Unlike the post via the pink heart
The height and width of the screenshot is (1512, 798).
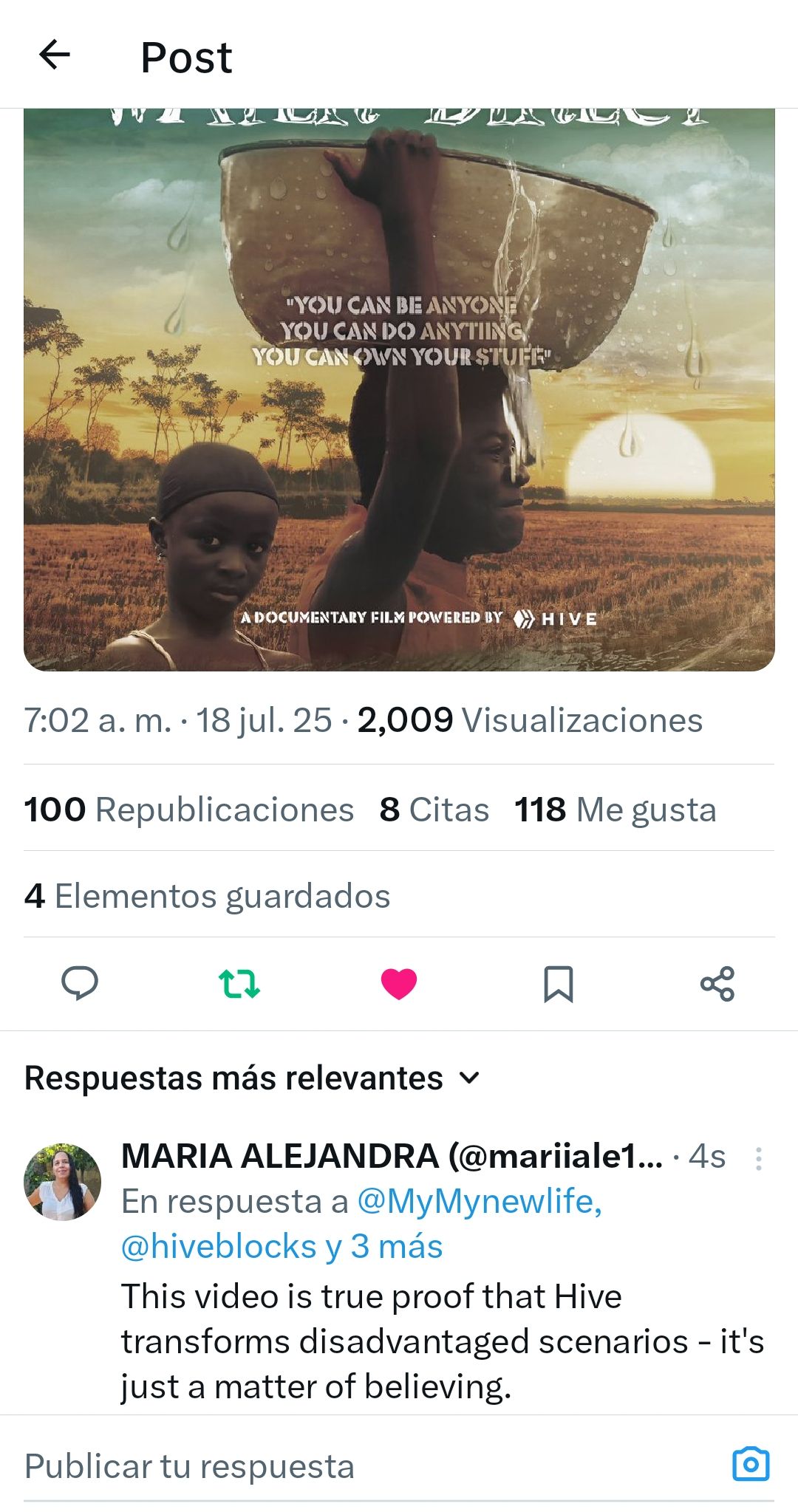pos(399,983)
